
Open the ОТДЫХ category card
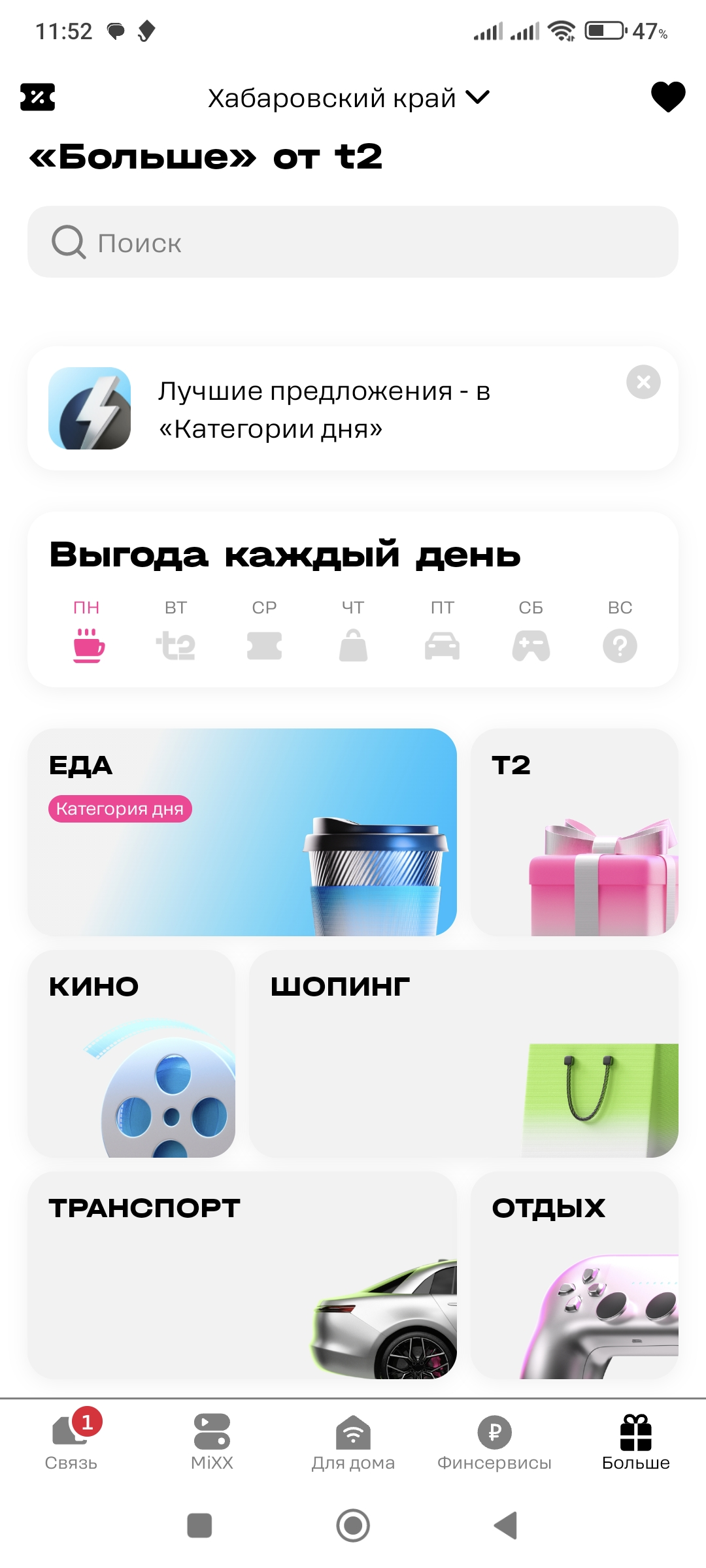(575, 1275)
